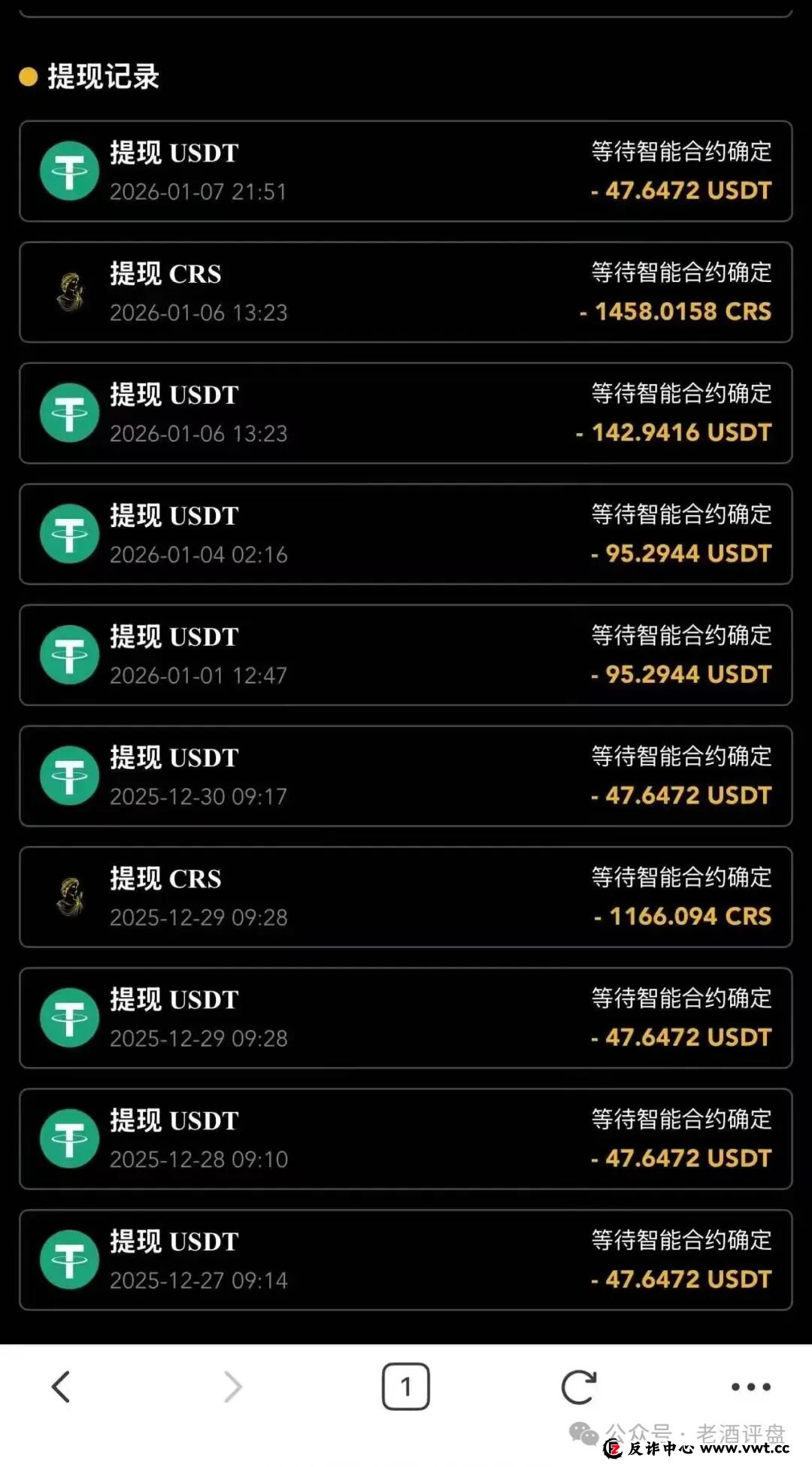Tap the CRS coin icon dated 2025-12-29

pos(68,897)
